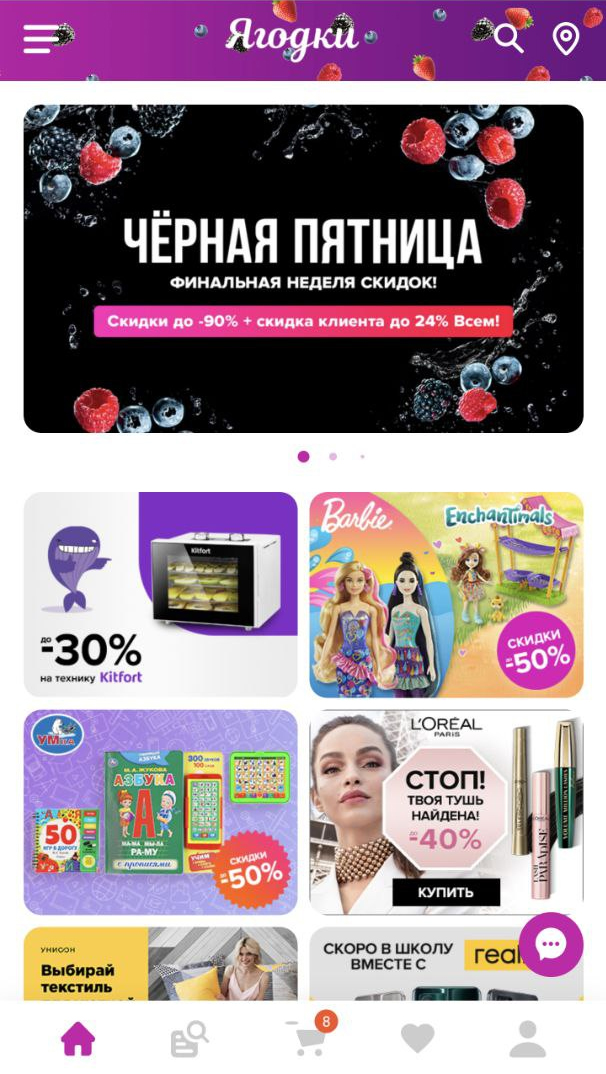Open the Kitfort -30% promo tile
The width and height of the screenshot is (606, 1074).
point(160,594)
